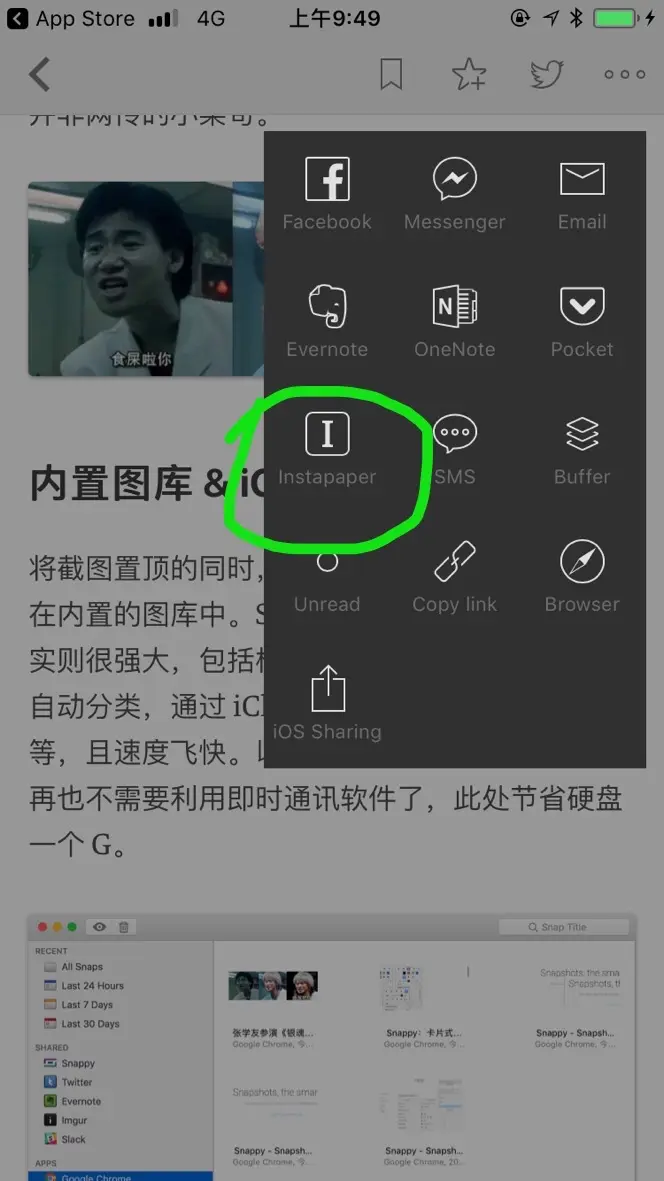Add article to Buffer

(x=582, y=449)
